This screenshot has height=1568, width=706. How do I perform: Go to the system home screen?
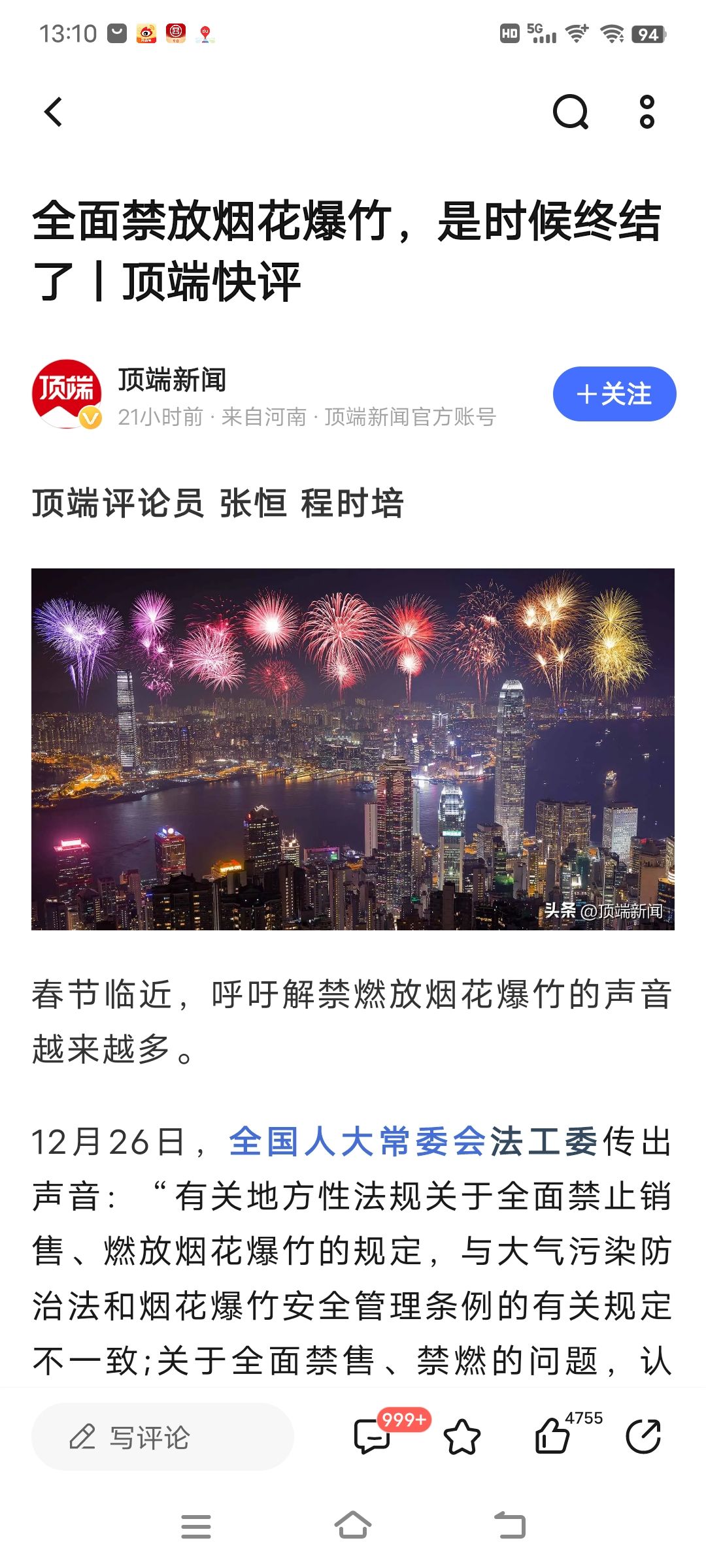pyautogui.click(x=353, y=1526)
